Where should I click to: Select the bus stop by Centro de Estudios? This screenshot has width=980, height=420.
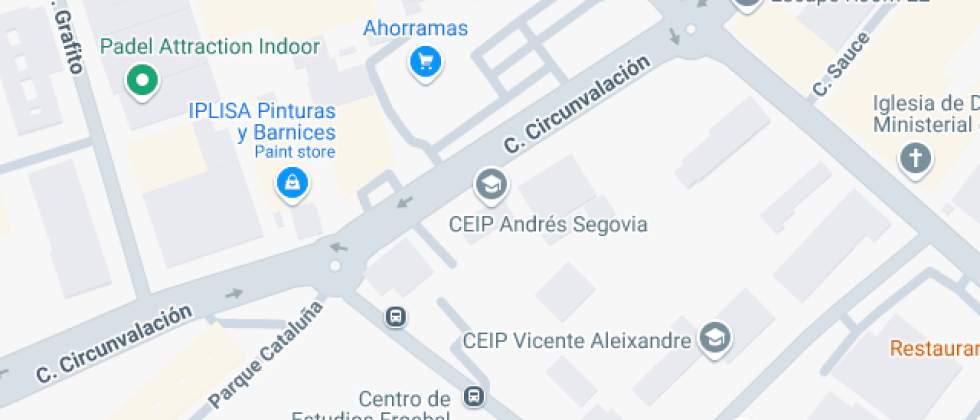point(474,396)
